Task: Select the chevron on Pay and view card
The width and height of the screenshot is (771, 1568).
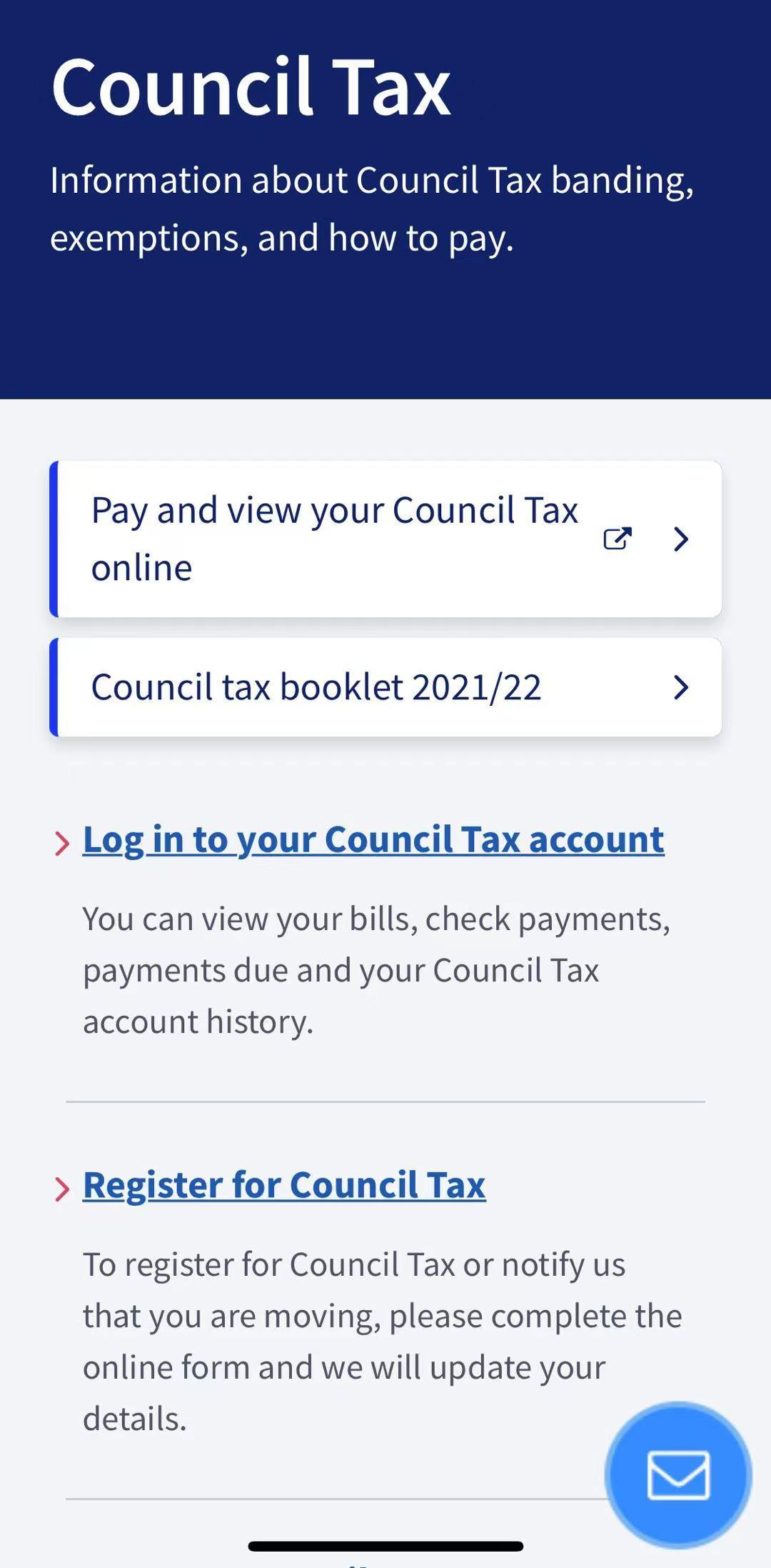Action: coord(680,539)
